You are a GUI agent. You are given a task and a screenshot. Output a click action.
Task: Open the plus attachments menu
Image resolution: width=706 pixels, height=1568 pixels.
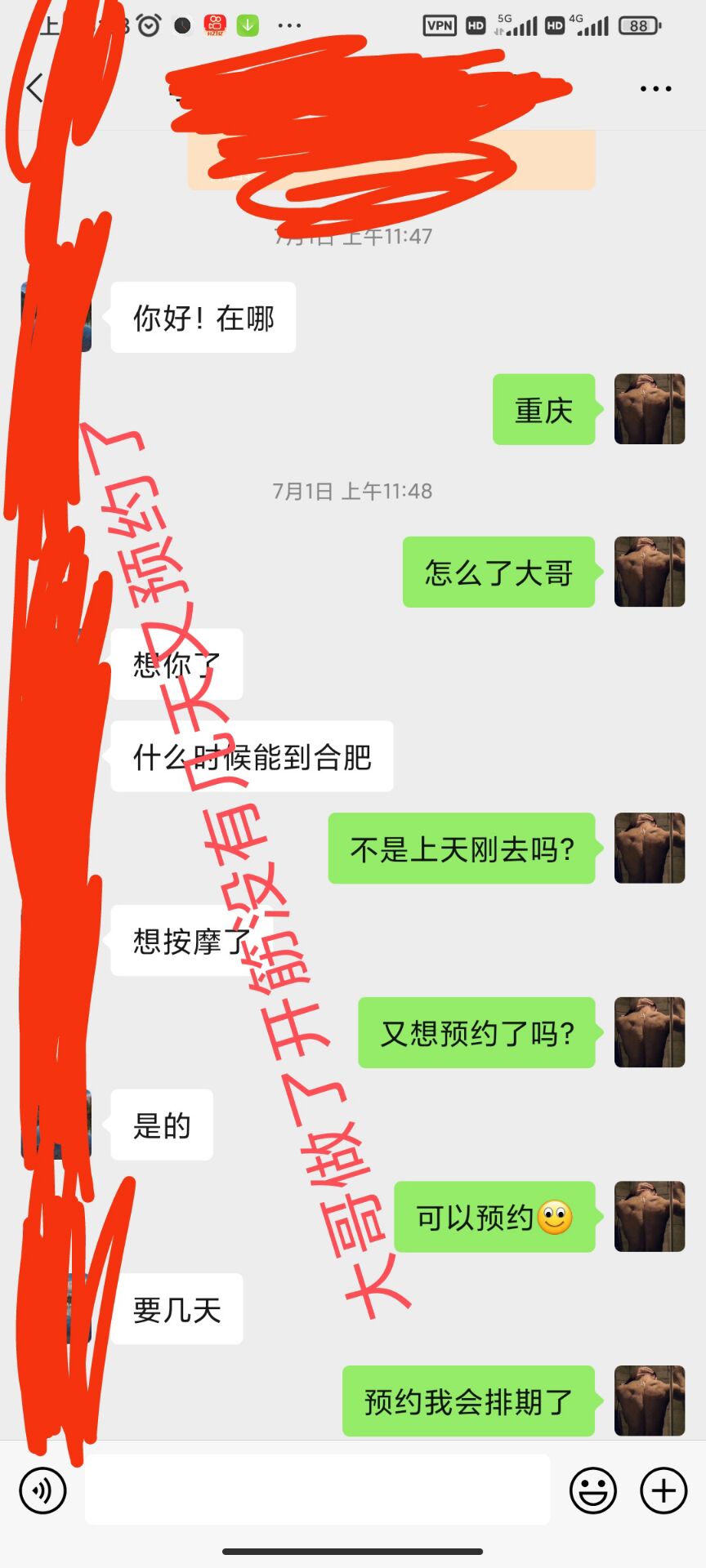[664, 1491]
